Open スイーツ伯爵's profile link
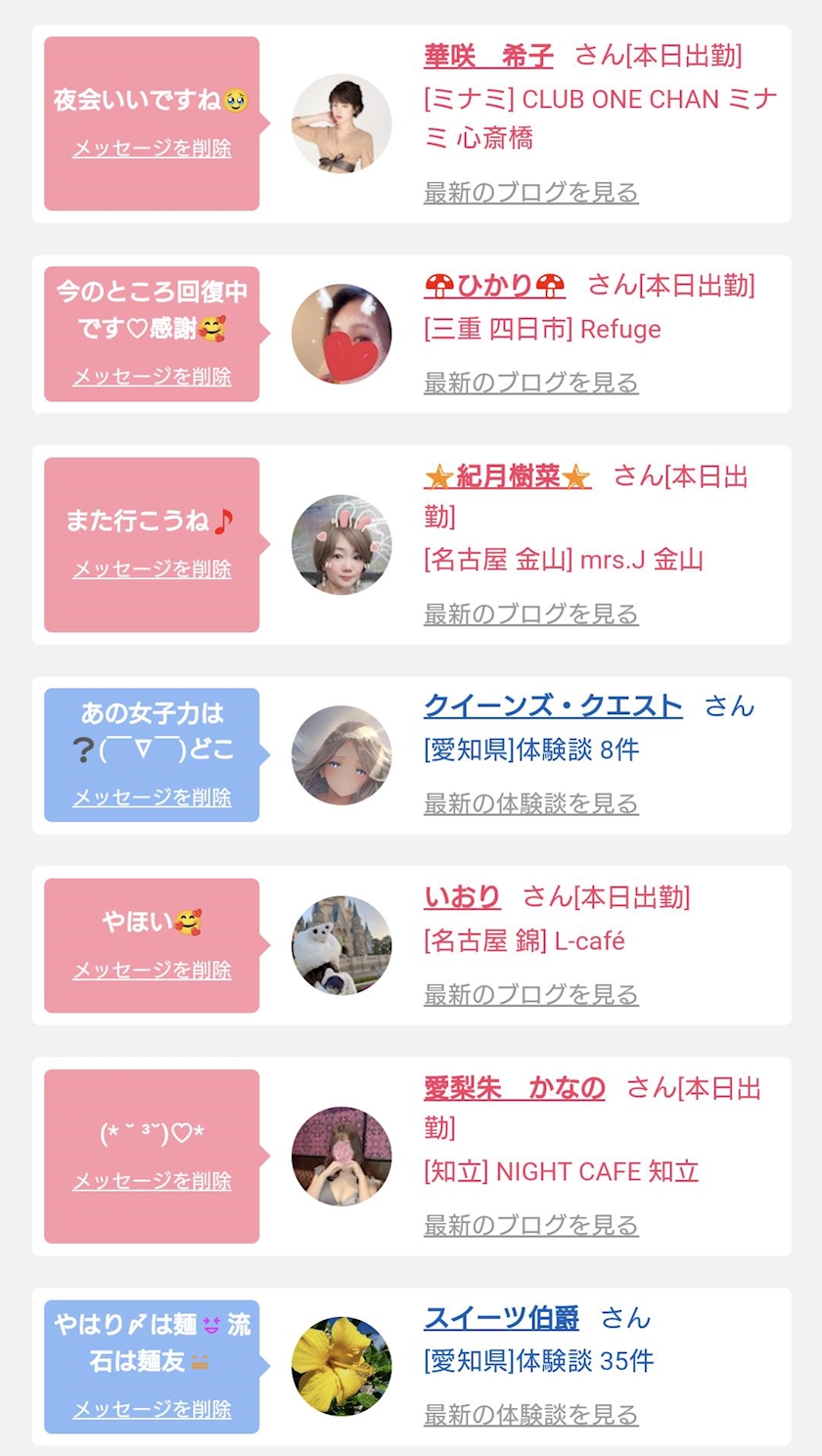The image size is (822, 1456). point(501,1318)
